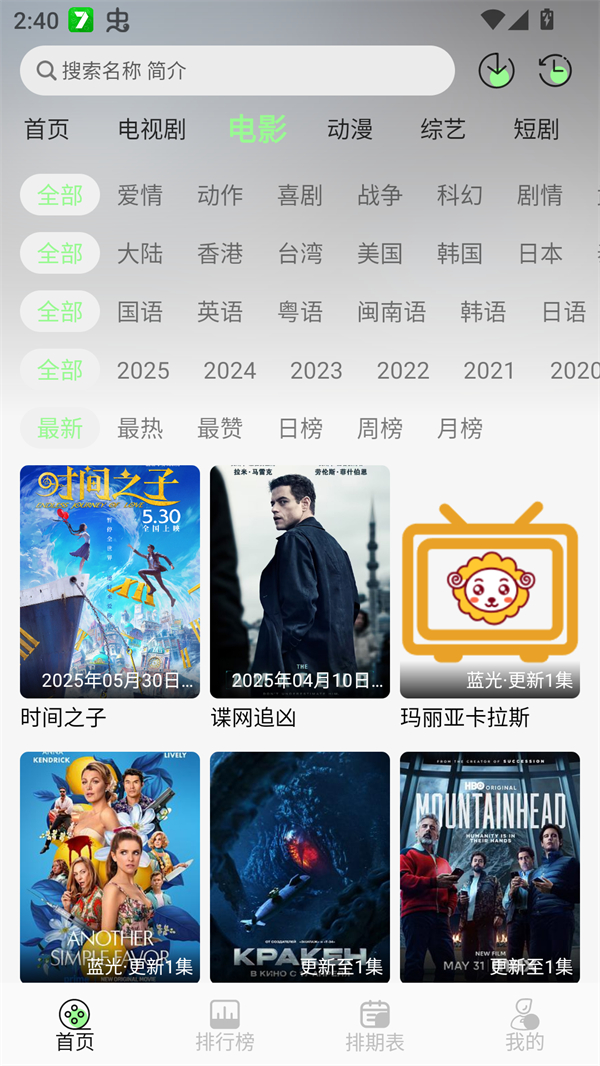Open the movie 时间之子
Viewport: 600px width, 1066px height.
110,582
